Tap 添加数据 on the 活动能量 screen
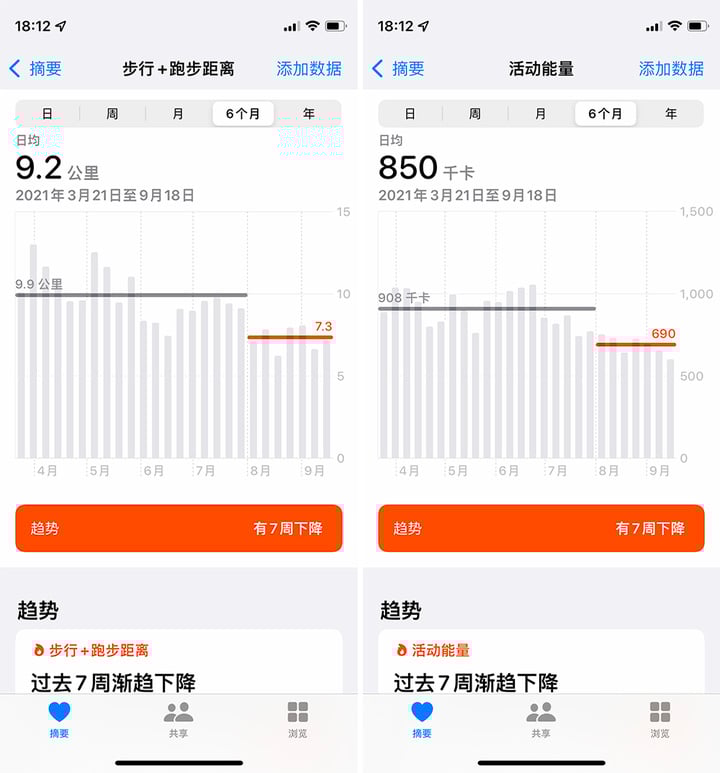Screen dimensions: 720x773 click(671, 69)
